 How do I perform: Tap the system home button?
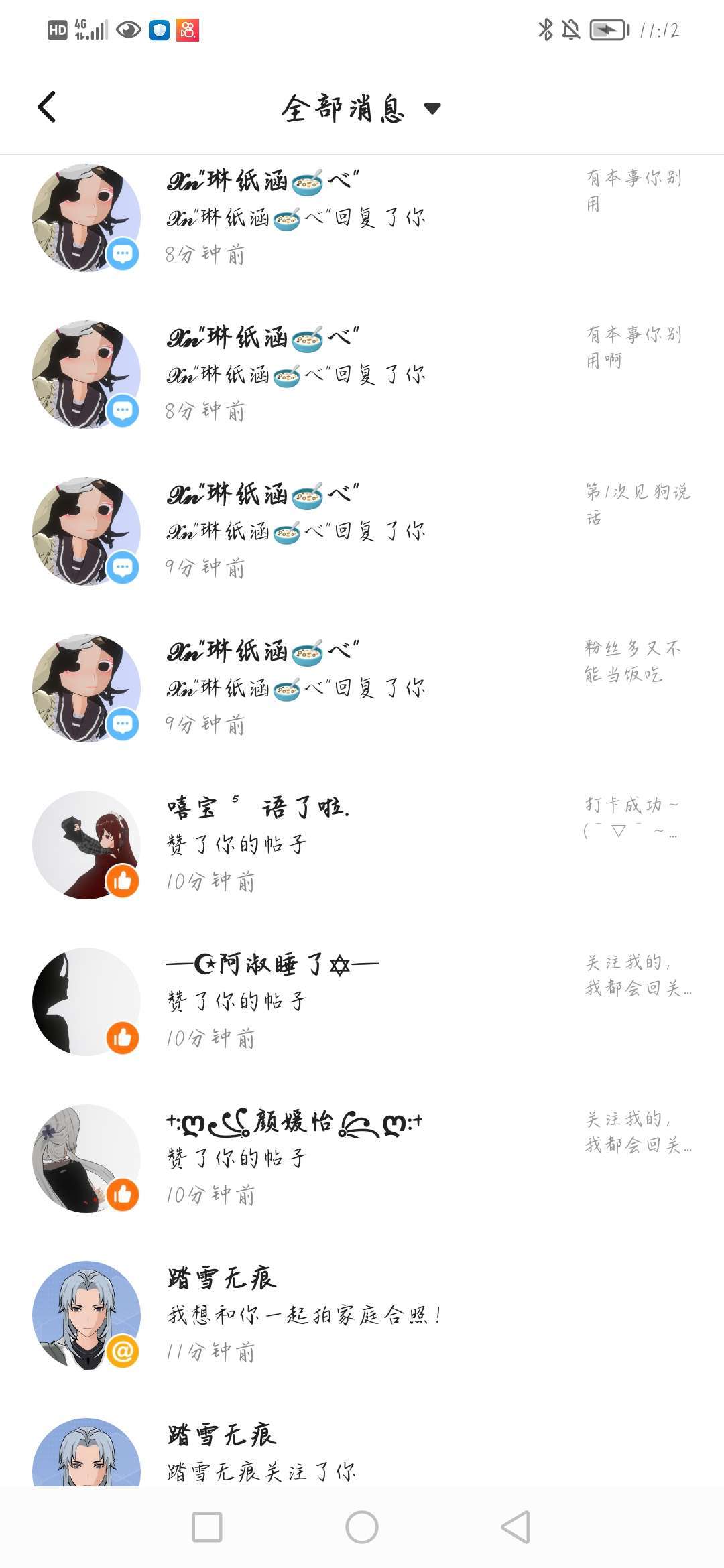pos(362,1527)
